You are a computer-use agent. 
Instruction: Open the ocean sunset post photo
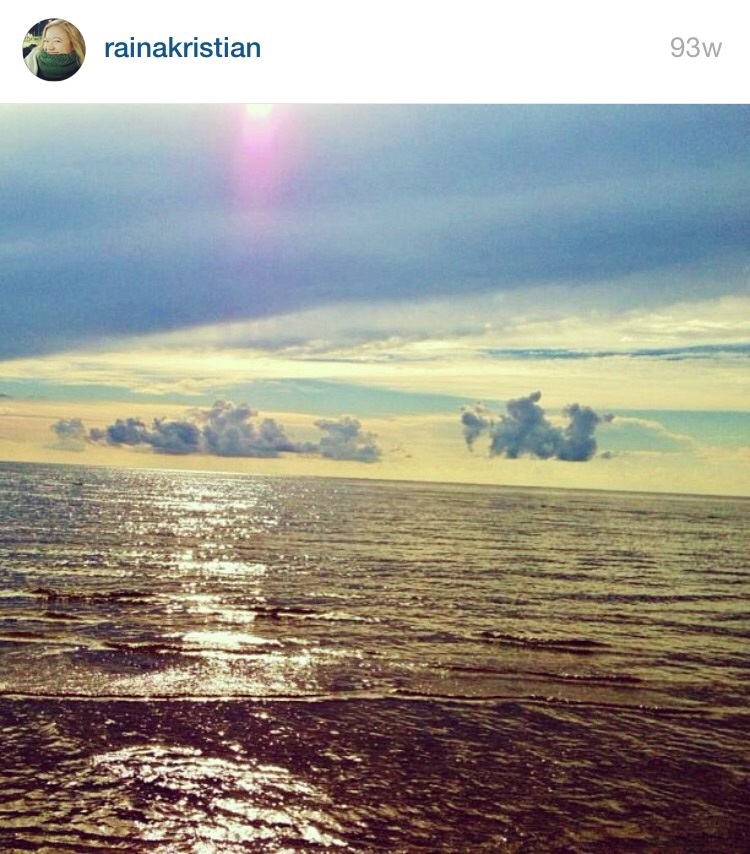coord(375,478)
